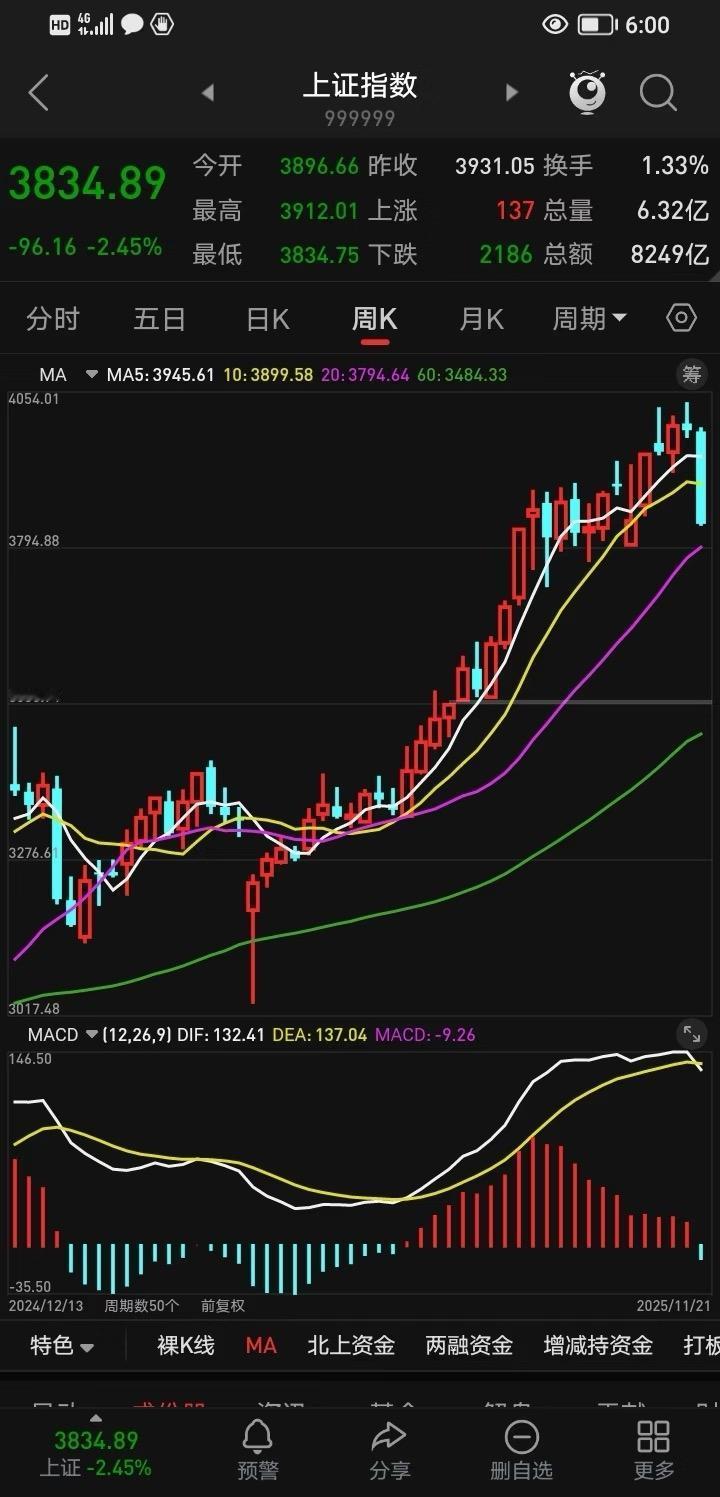Image resolution: width=720 pixels, height=1497 pixels.
Task: Tap the mascot diagnosis icon in title bar
Action: click(588, 90)
